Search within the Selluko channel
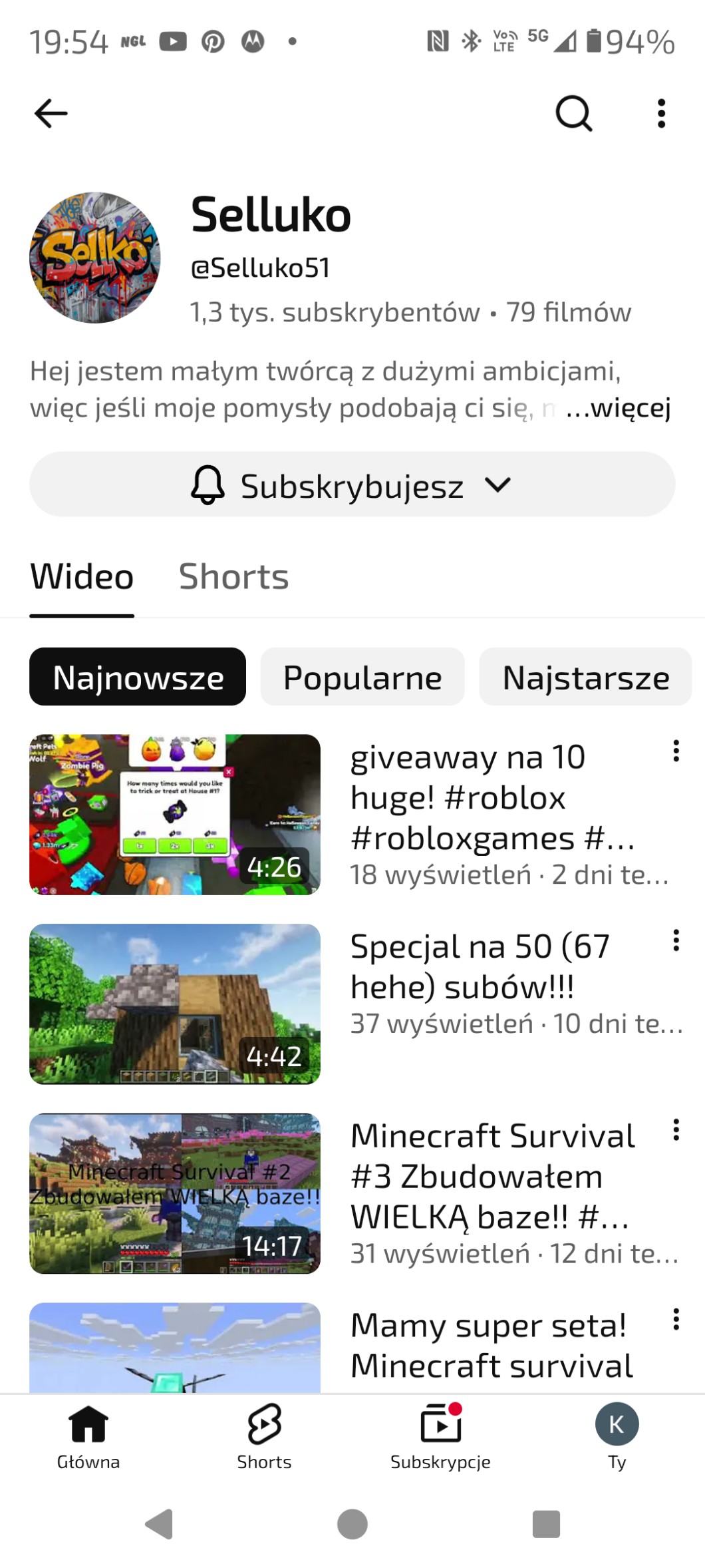 tap(573, 113)
